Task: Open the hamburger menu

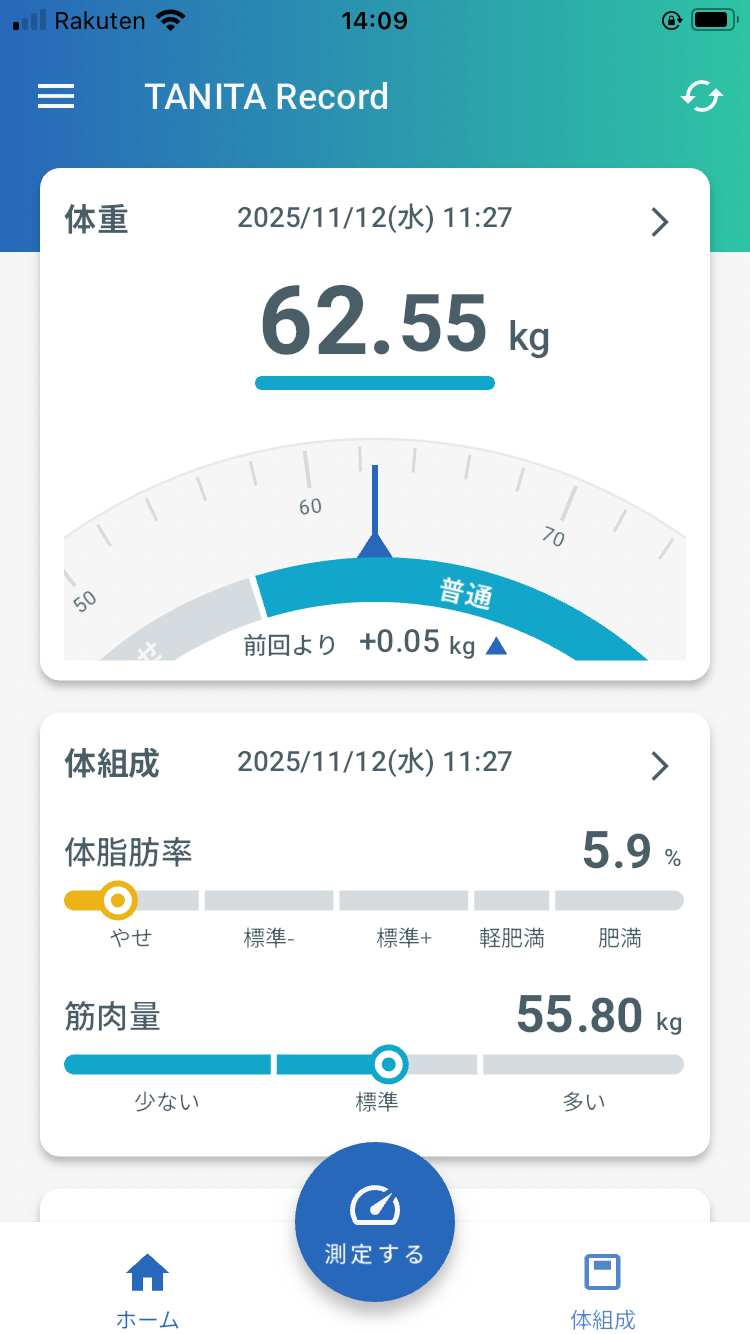Action: tap(56, 96)
